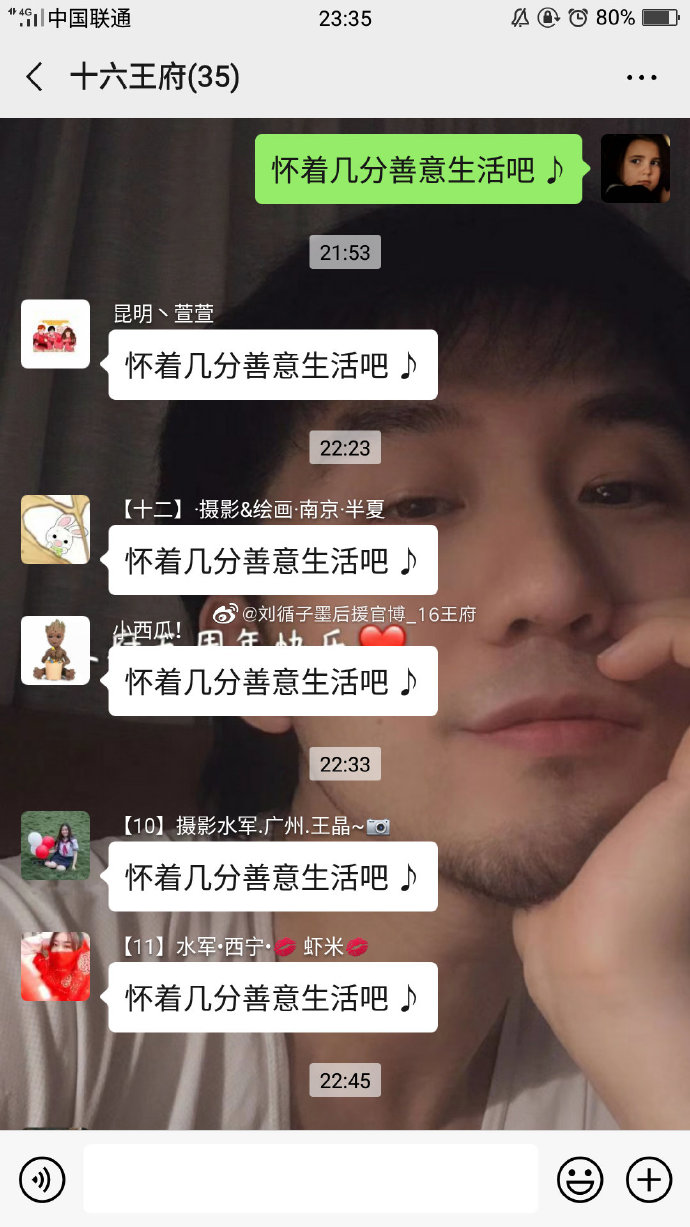Open the group chat info menu
This screenshot has height=1227, width=690.
(x=641, y=77)
